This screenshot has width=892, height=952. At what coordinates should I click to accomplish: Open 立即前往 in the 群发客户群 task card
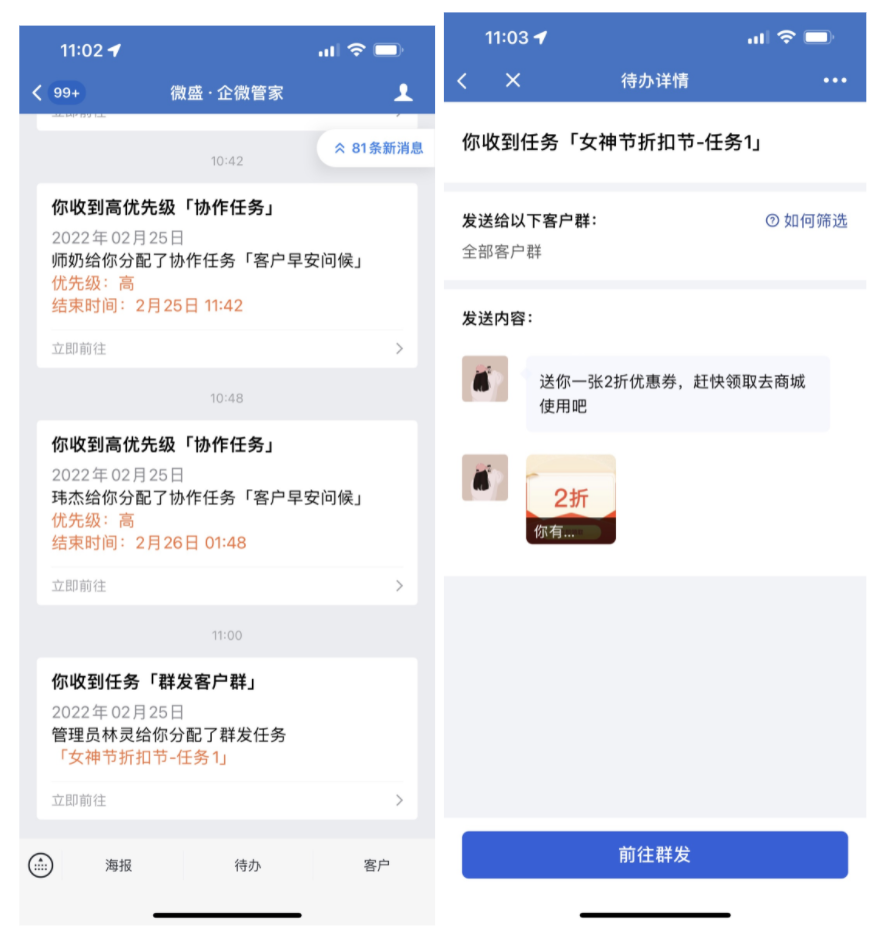(x=227, y=800)
